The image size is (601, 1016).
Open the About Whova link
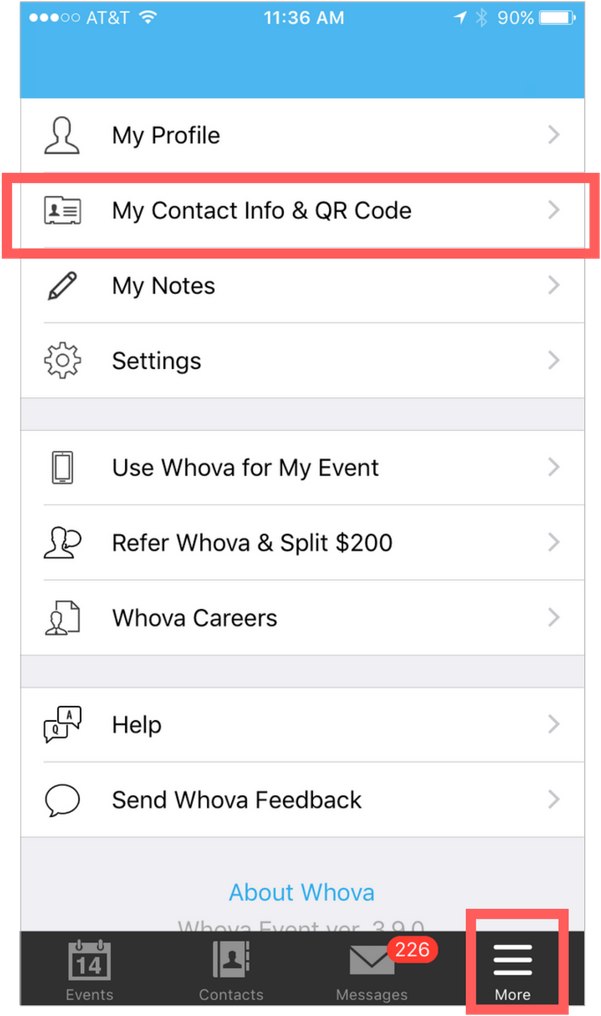(302, 892)
